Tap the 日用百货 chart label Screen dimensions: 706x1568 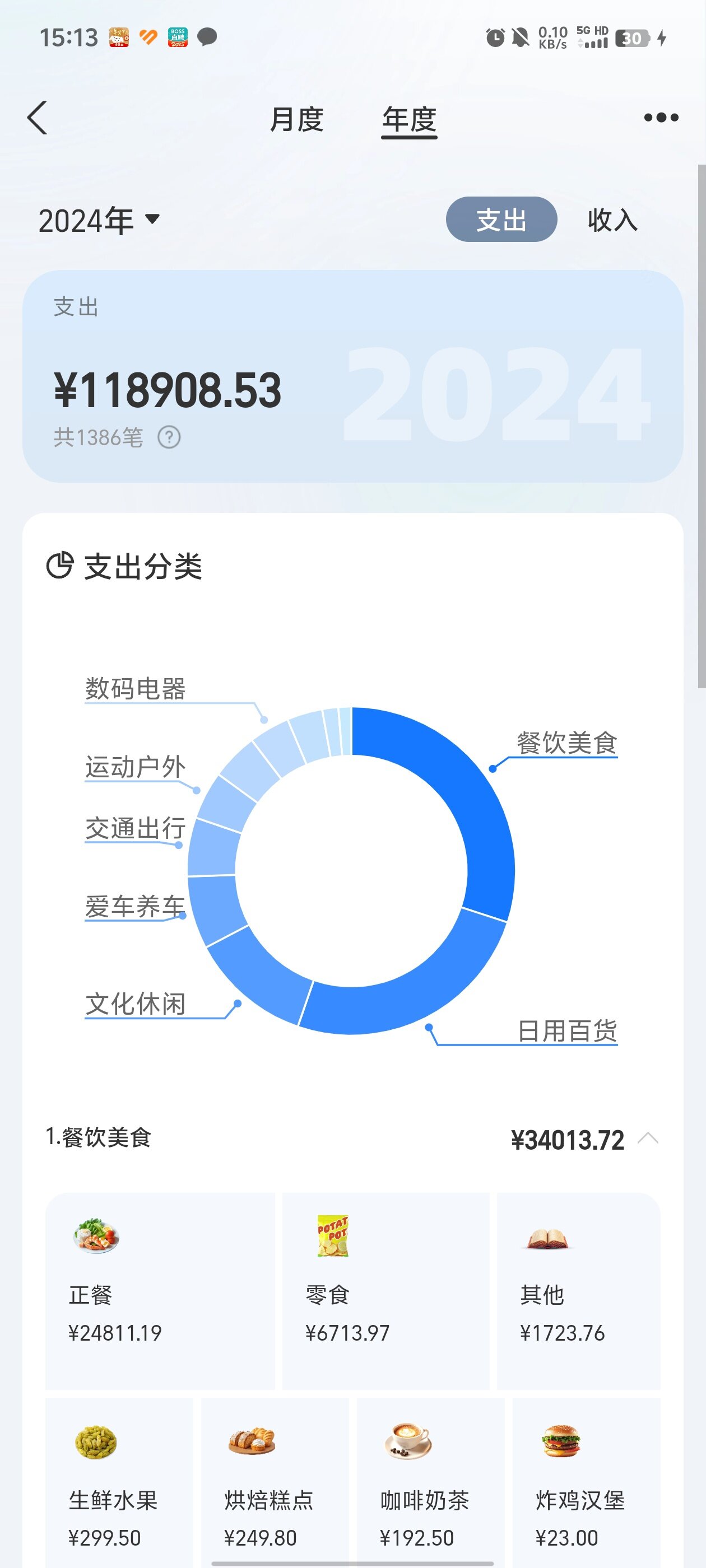pyautogui.click(x=567, y=1030)
